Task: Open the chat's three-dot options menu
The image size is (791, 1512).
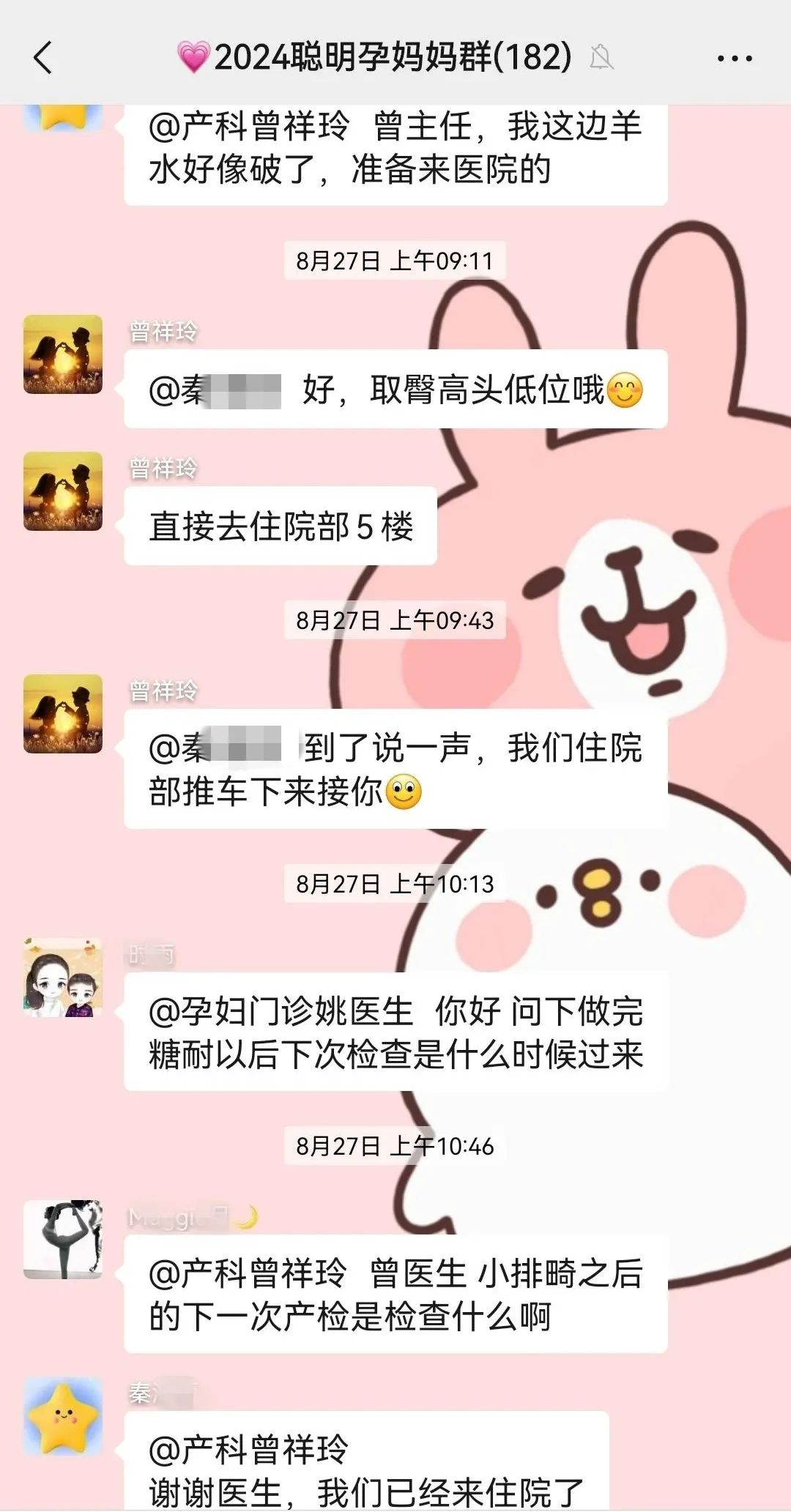Action: pyautogui.click(x=735, y=58)
